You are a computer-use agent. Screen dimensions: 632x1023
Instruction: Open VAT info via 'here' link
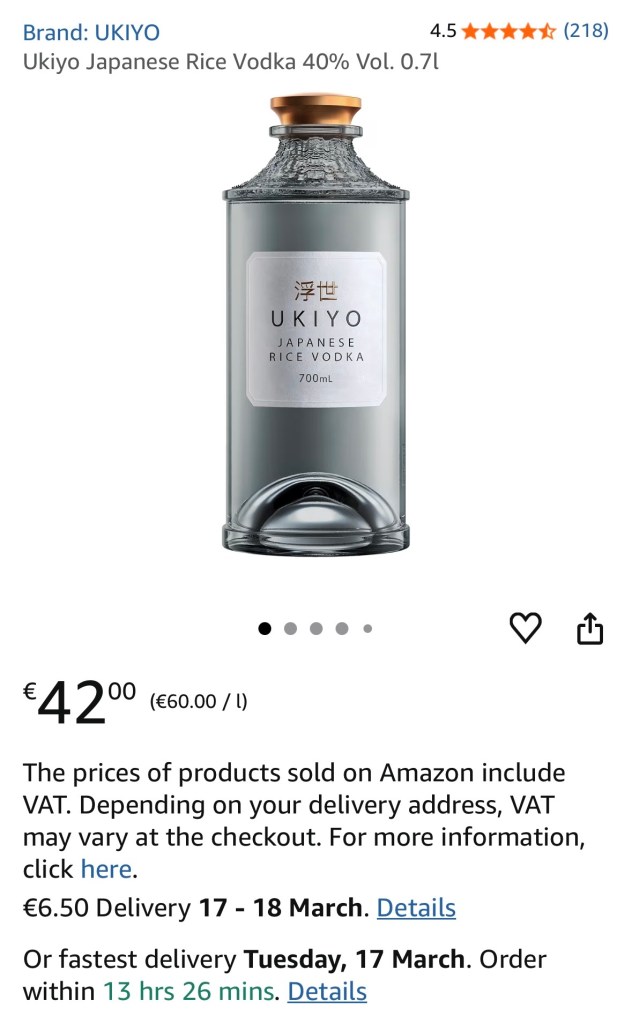point(106,869)
